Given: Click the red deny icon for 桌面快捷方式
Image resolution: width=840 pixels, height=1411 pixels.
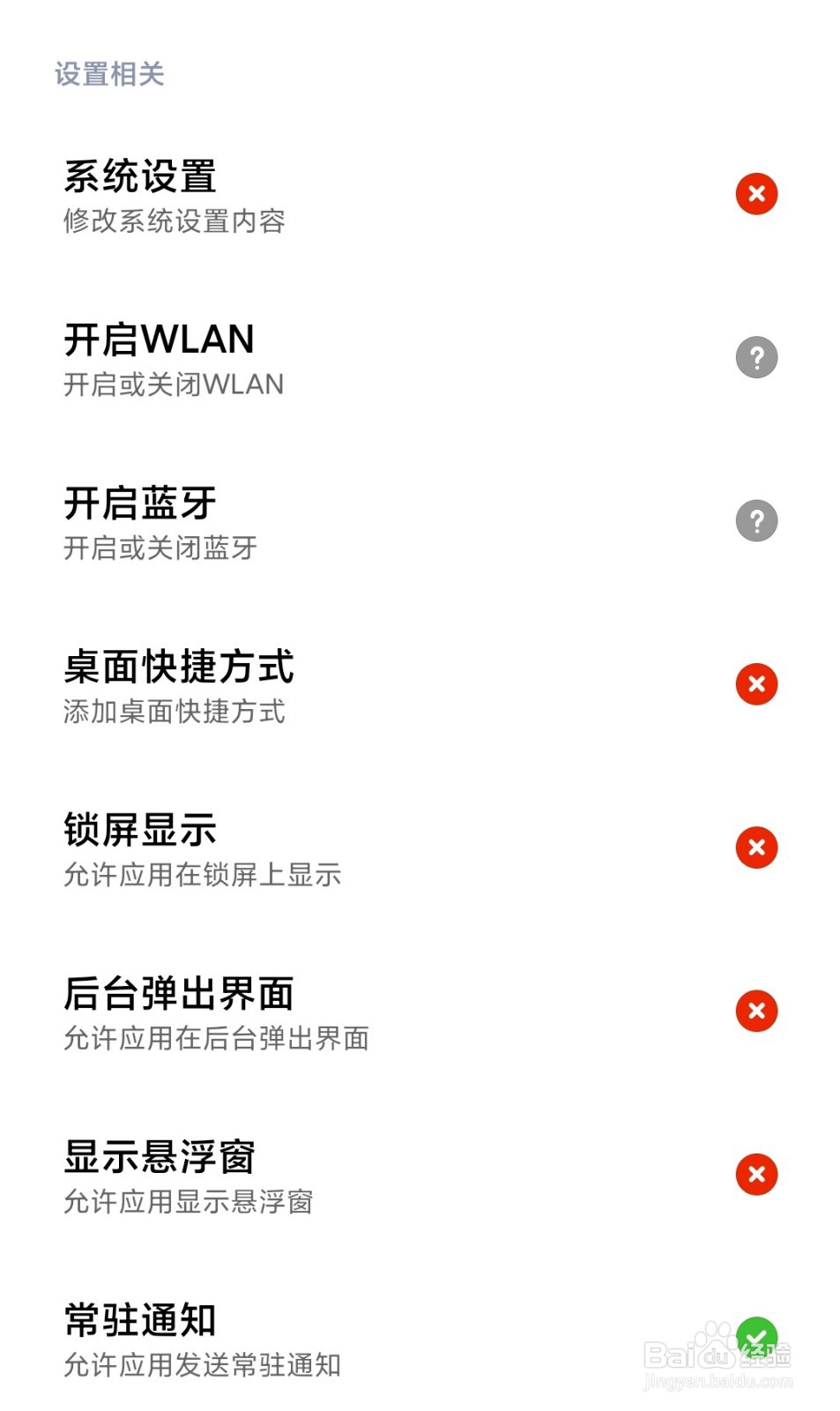Looking at the screenshot, I should [755, 684].
